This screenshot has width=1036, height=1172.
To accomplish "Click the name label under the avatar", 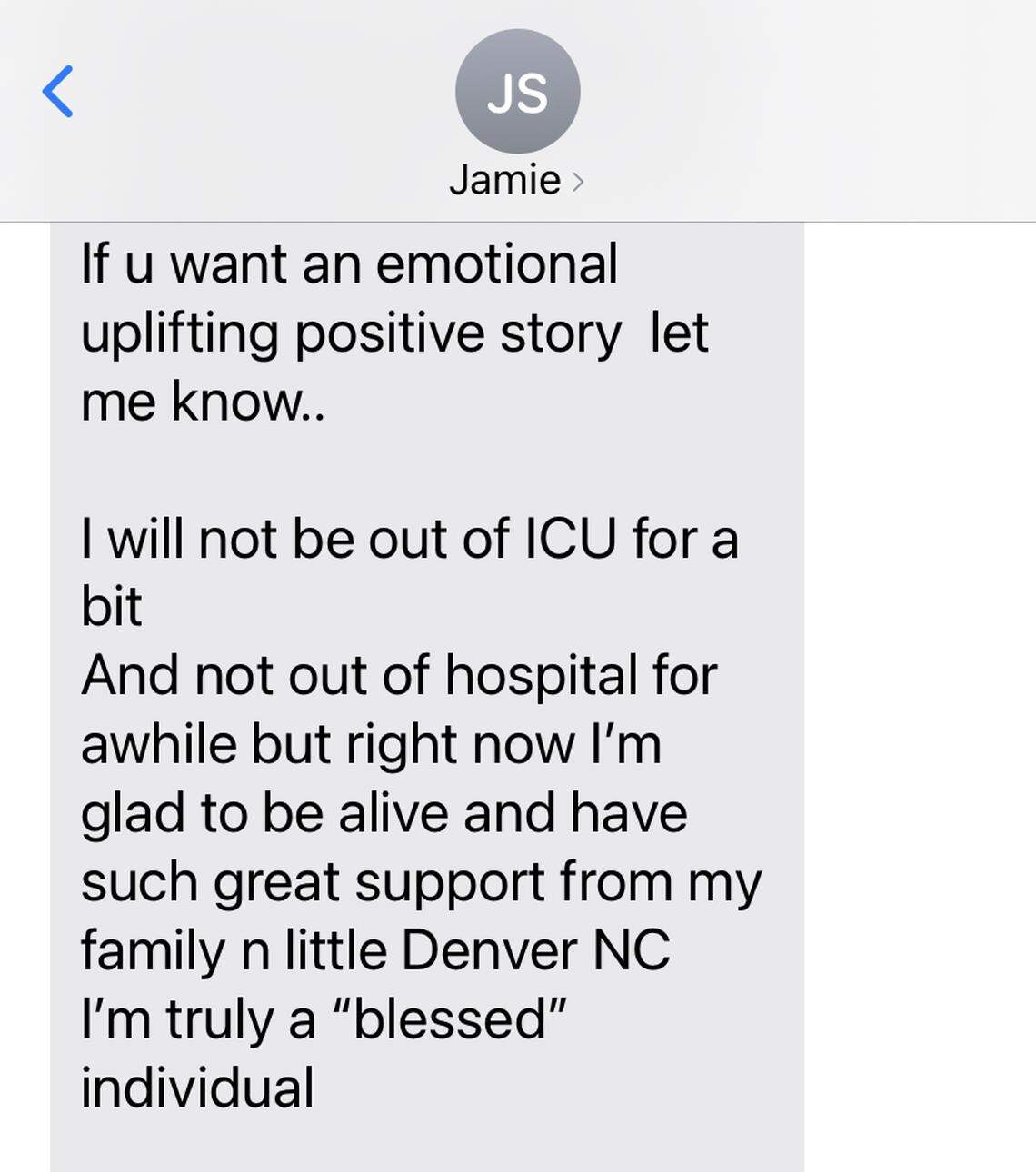I will (x=505, y=178).
